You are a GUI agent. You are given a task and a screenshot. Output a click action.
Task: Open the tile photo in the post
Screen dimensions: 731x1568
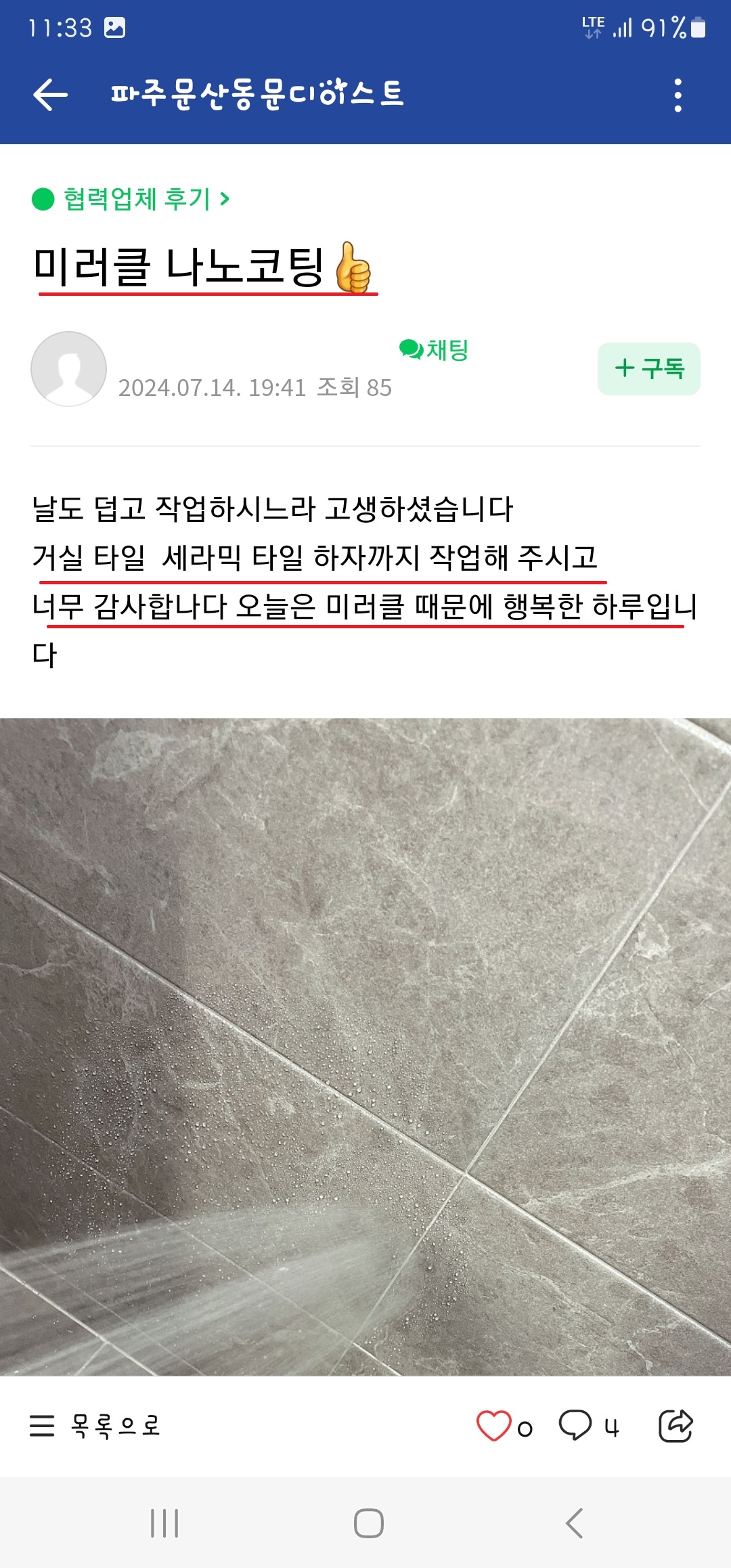pyautogui.click(x=365, y=1046)
